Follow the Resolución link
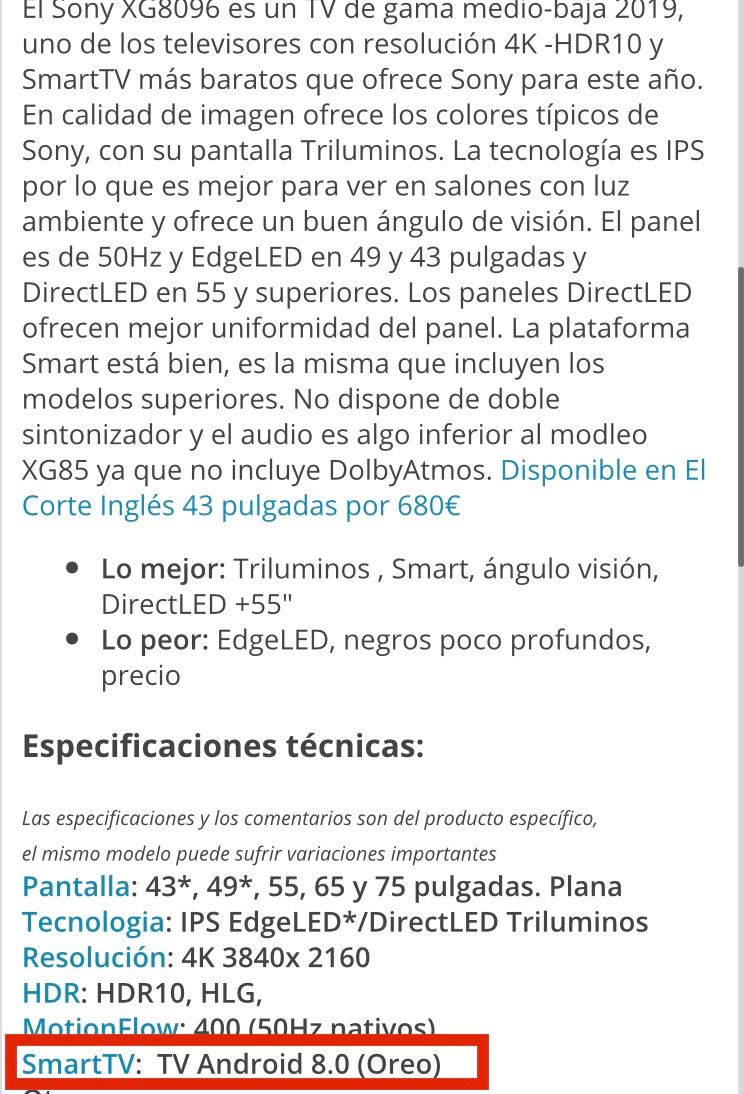Image resolution: width=744 pixels, height=1094 pixels. tap(94, 957)
